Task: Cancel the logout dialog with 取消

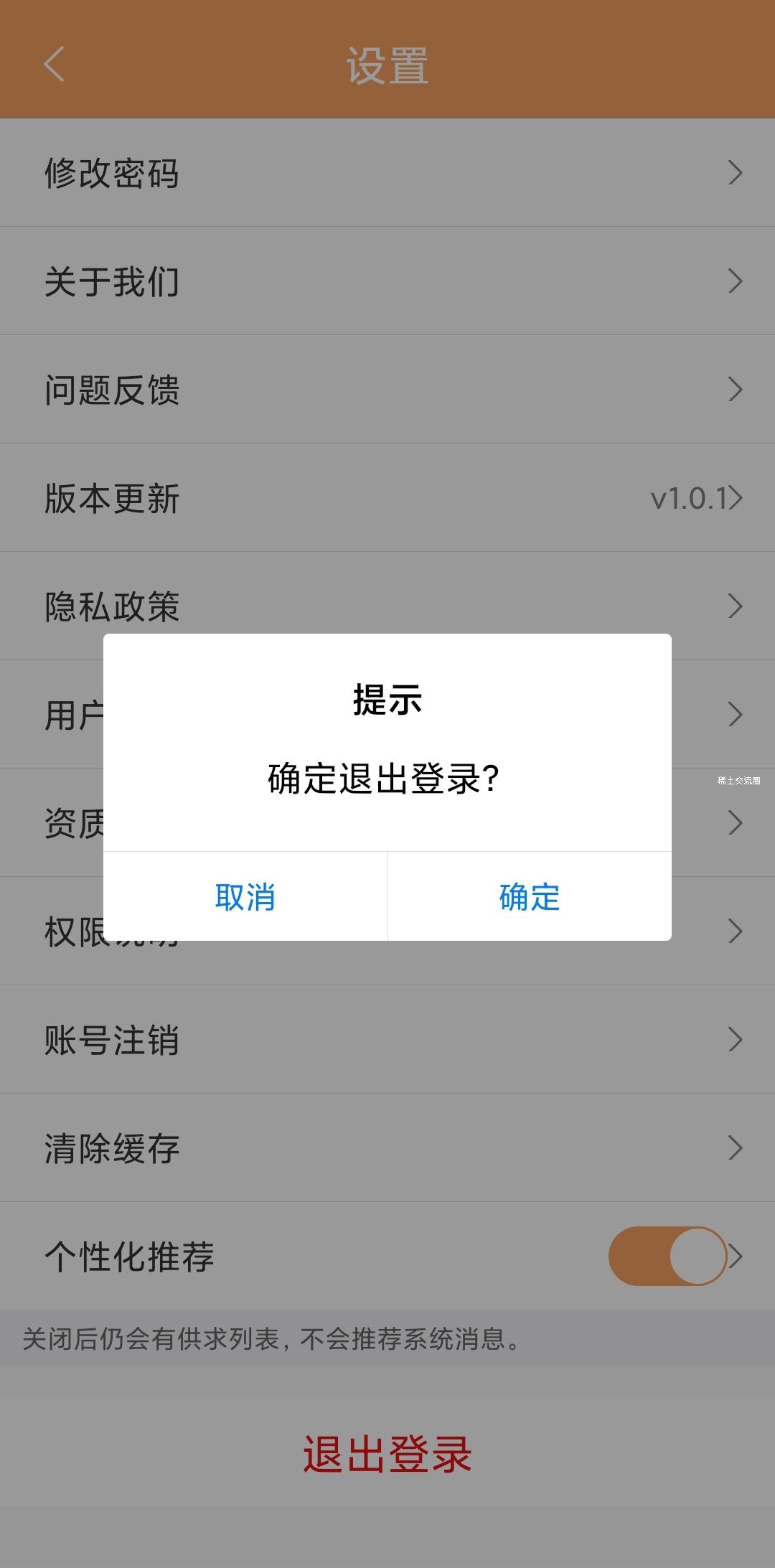Action: 245,897
